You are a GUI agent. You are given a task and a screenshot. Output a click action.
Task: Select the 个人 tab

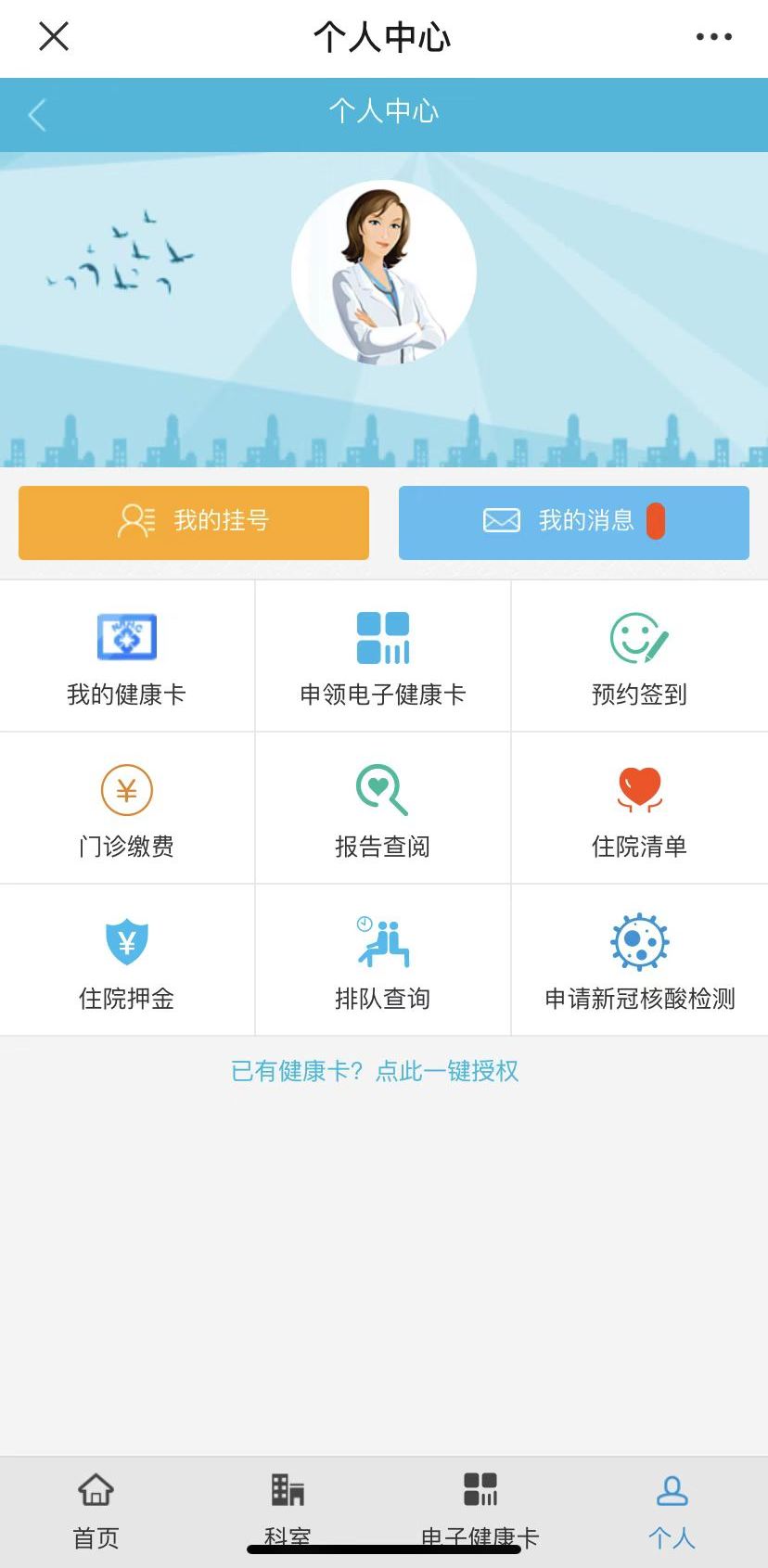pos(672,1511)
